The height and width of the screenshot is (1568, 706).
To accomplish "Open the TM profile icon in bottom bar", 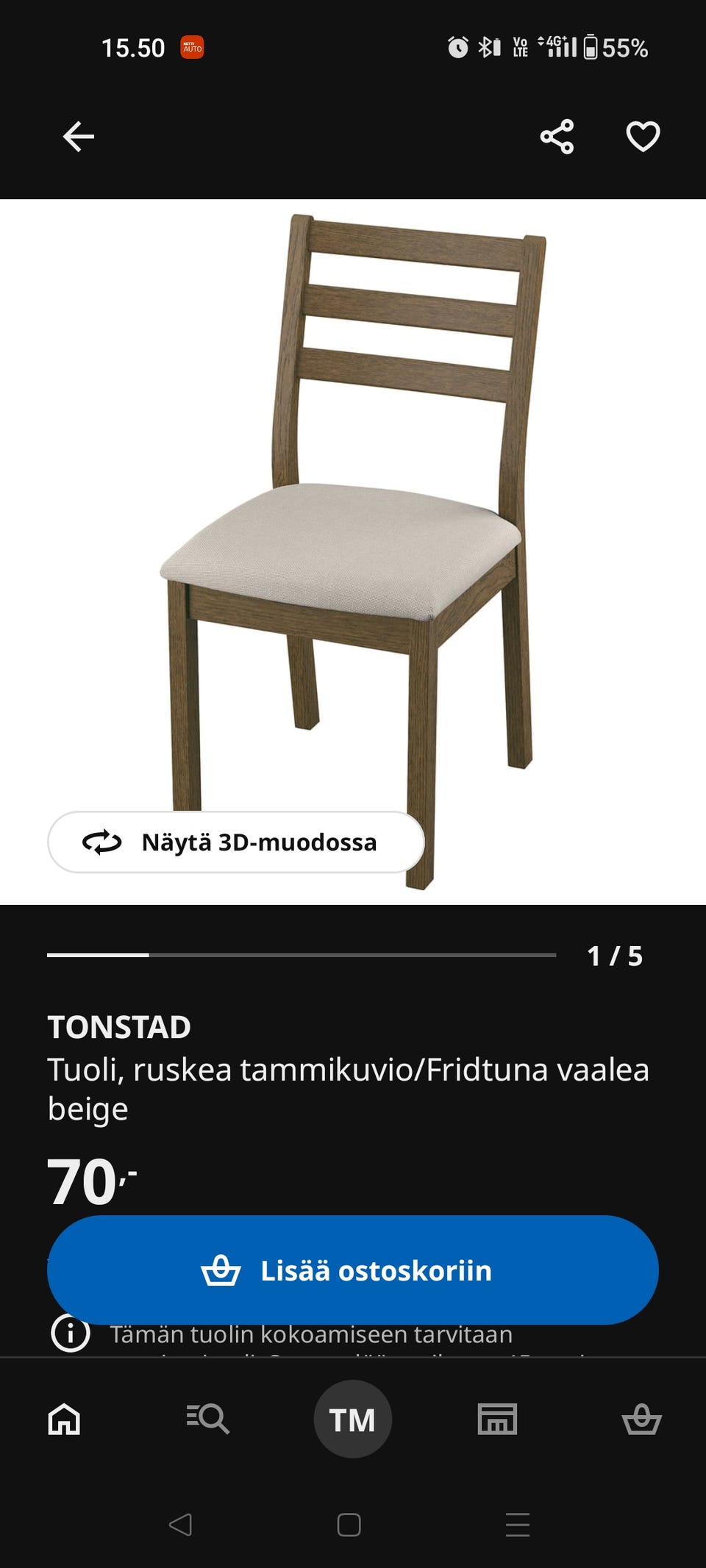I will pos(353,1419).
